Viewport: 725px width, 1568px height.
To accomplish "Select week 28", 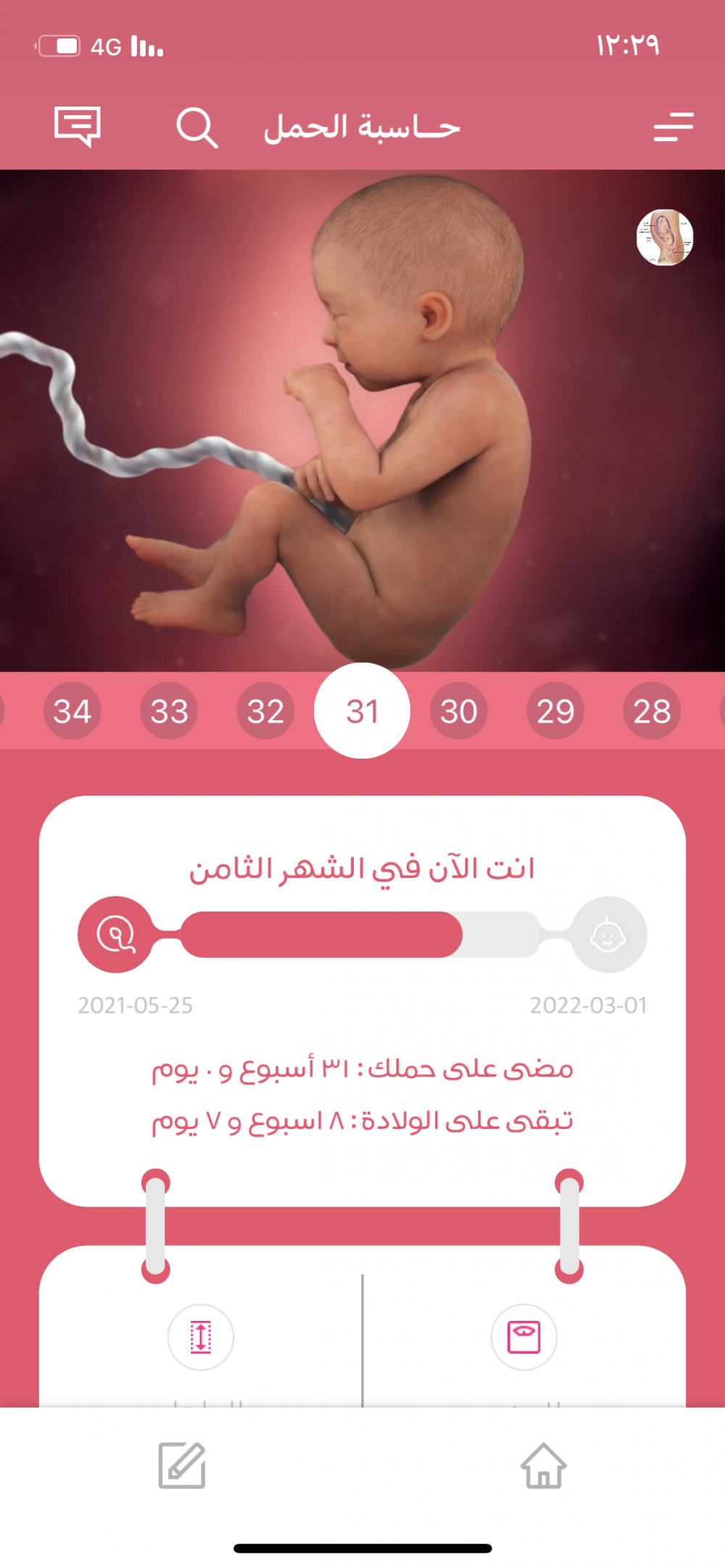I will [652, 711].
